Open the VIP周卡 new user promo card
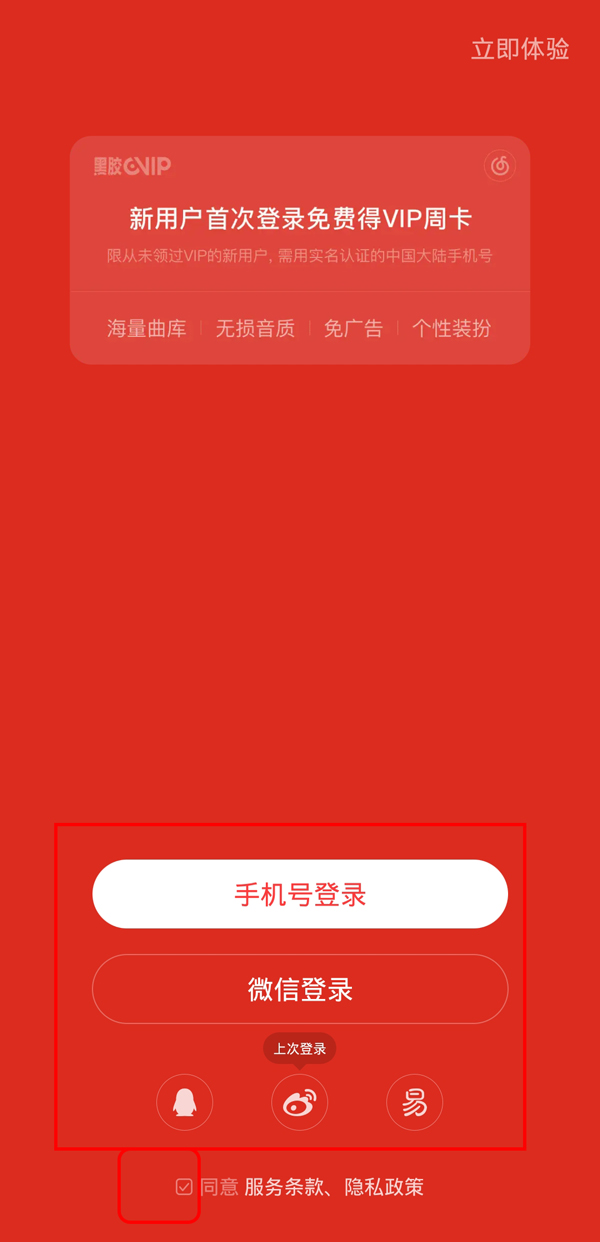600x1242 pixels. tap(300, 249)
